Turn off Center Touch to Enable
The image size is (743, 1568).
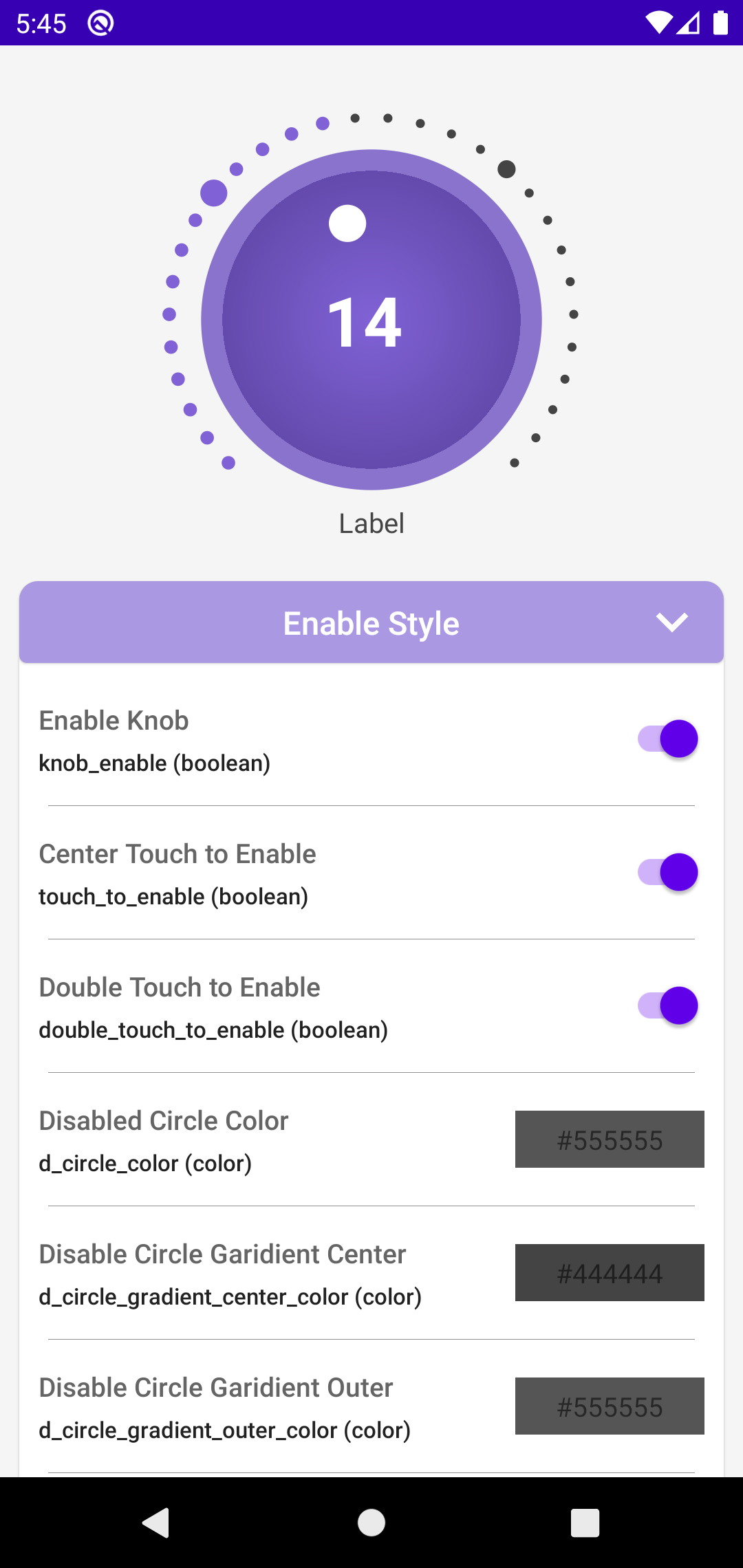(x=668, y=872)
